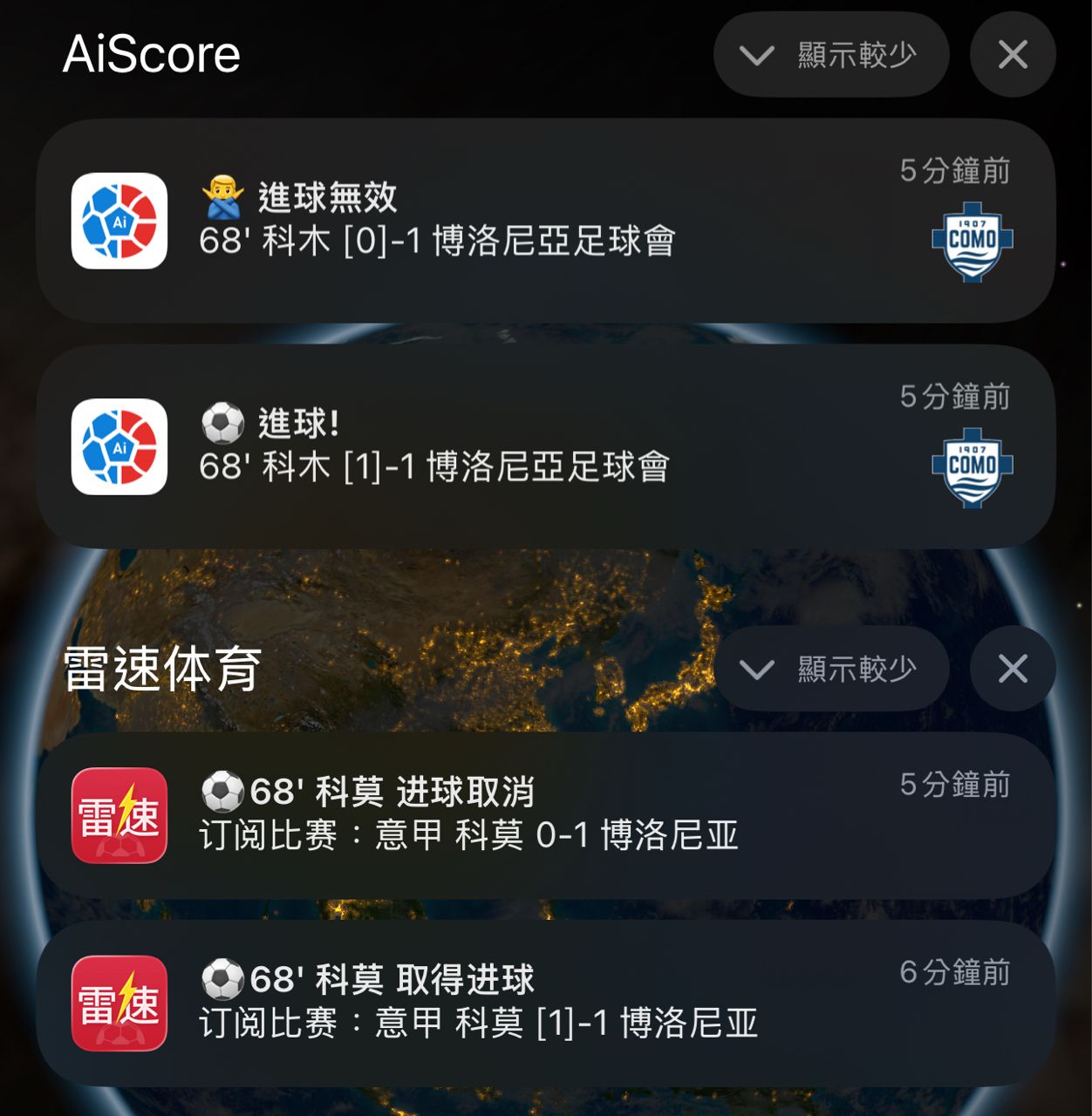Collapse the AiScore notification group
Viewport: 1092px width, 1116px height.
tap(830, 55)
